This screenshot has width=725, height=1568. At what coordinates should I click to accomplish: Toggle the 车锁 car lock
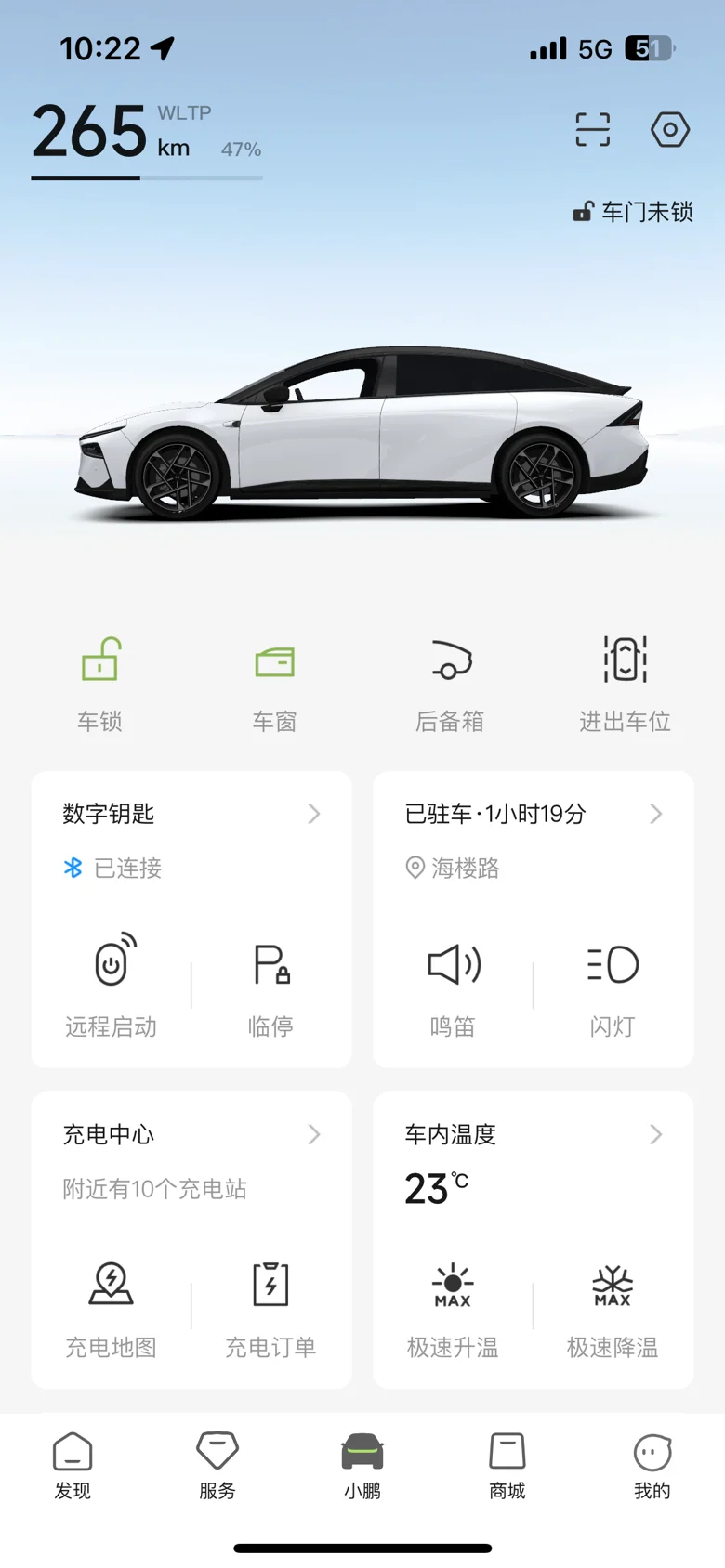(x=99, y=683)
